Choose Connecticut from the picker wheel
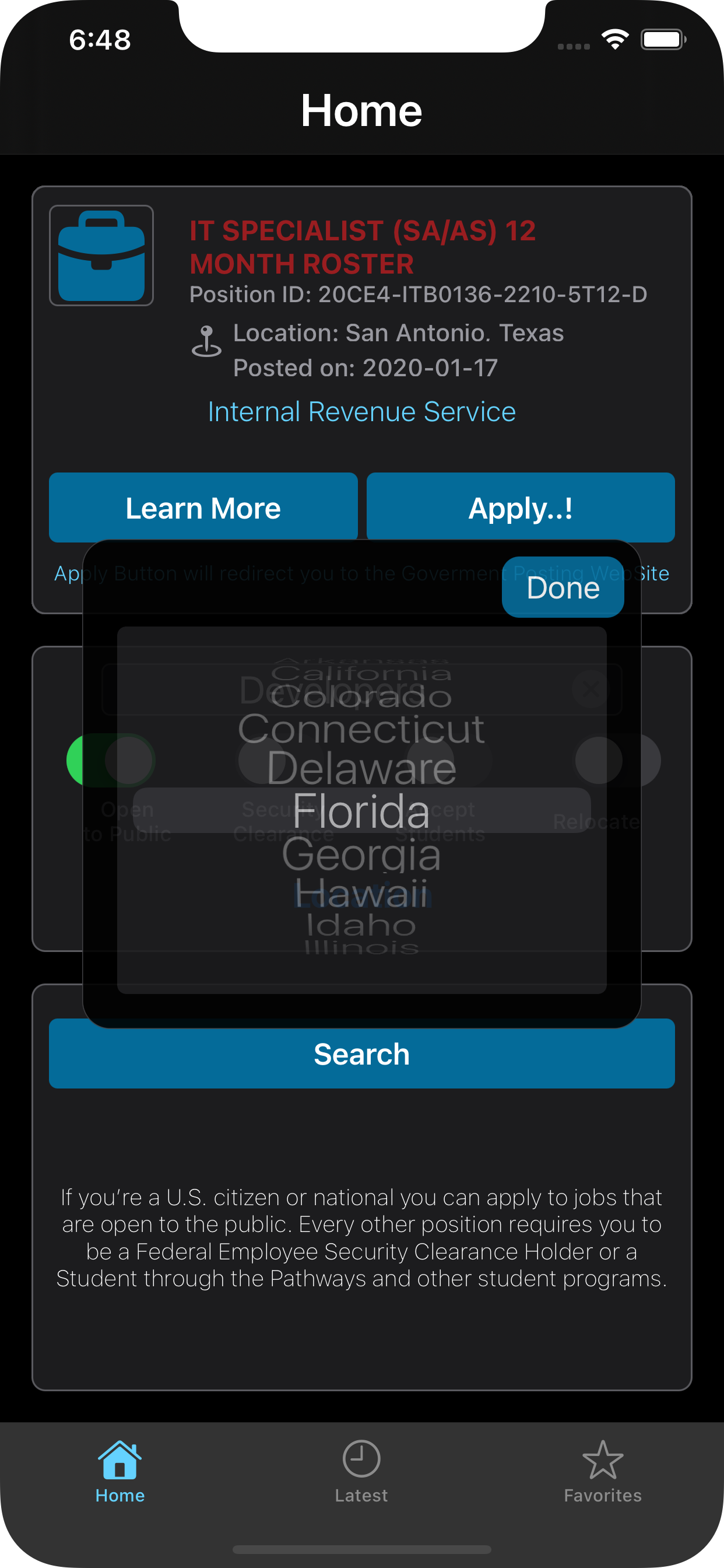724x1568 pixels. [361, 729]
